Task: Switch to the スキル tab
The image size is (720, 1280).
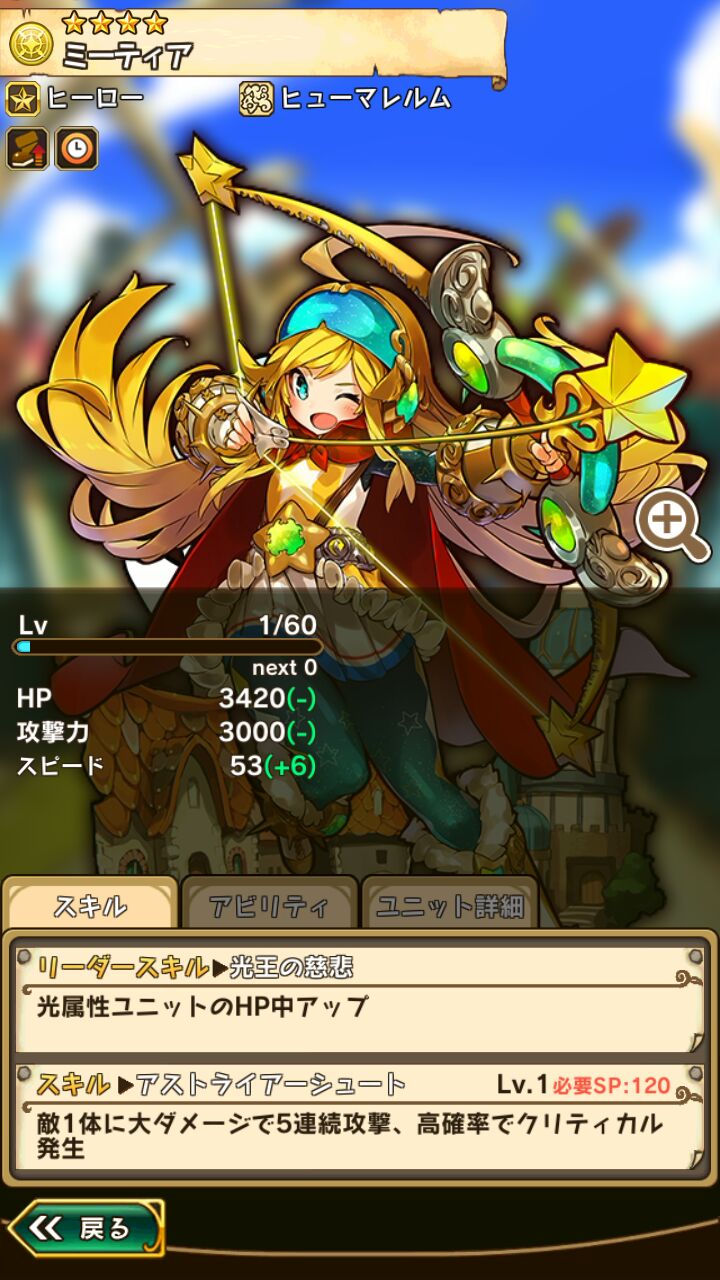Action: click(x=90, y=905)
